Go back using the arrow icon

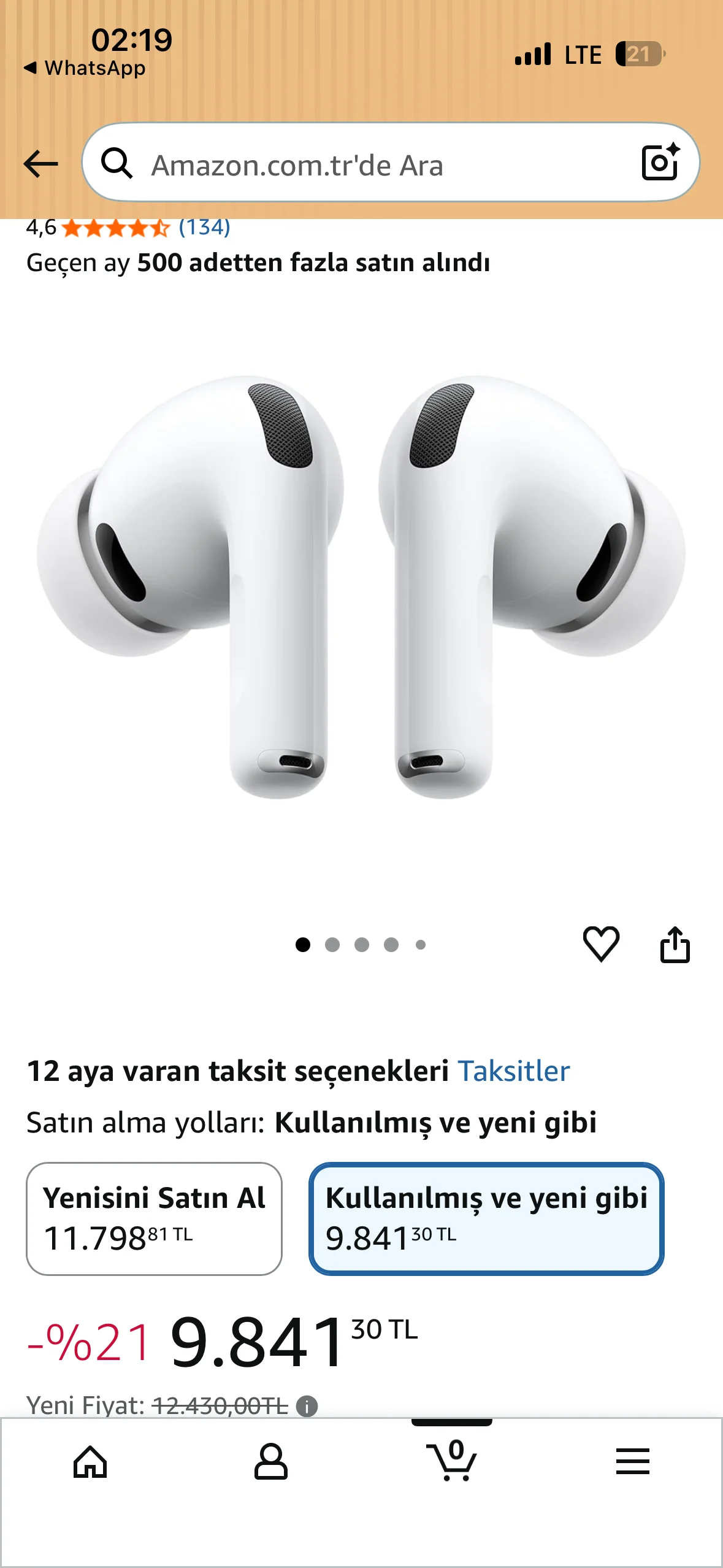tap(40, 164)
